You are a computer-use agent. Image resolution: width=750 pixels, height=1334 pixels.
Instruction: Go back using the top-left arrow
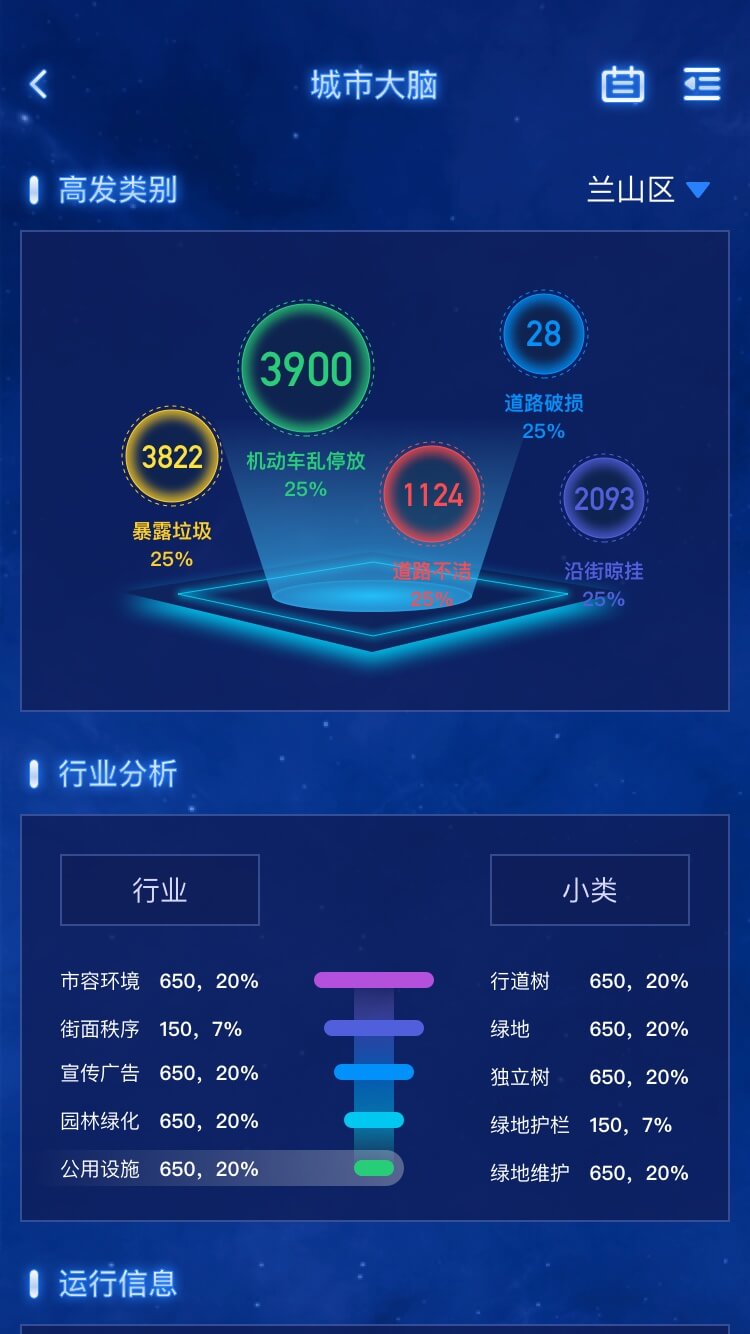click(x=38, y=85)
